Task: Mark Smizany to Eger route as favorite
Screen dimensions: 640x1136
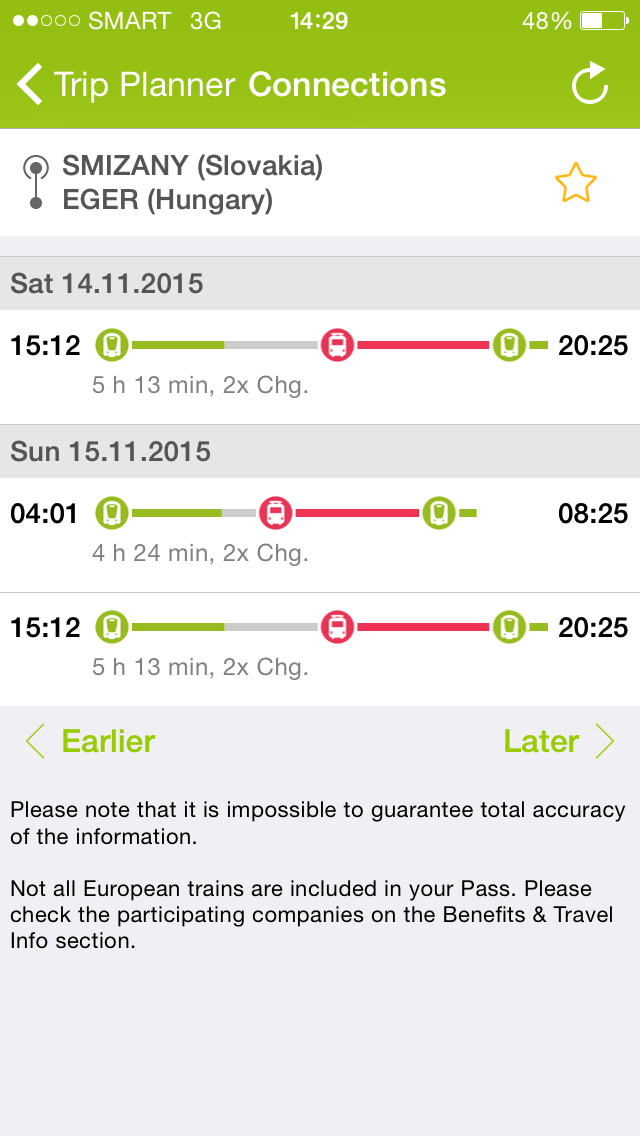Action: (x=575, y=184)
